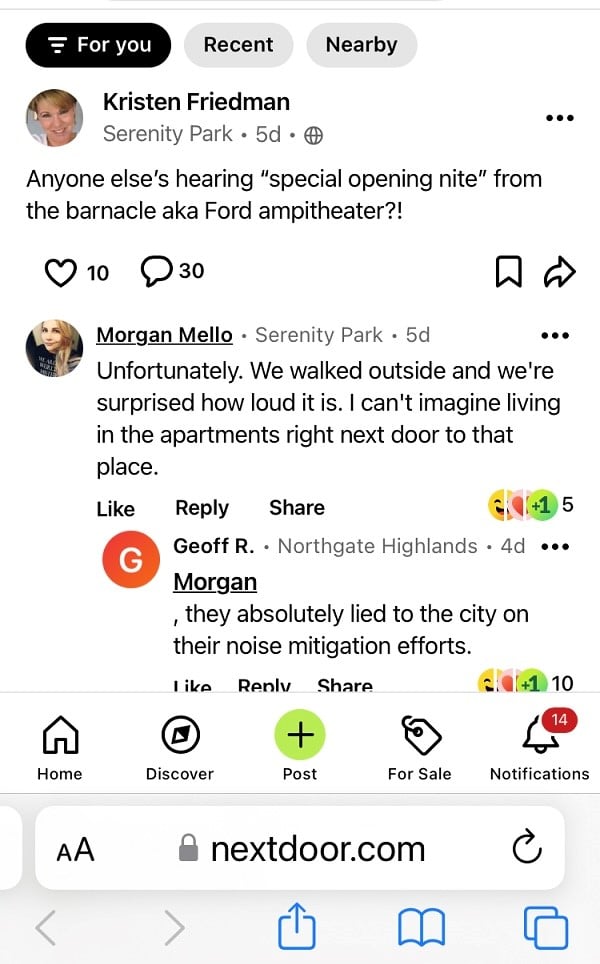The image size is (600, 964).
Task: Switch to the Recent feed filter
Action: tap(238, 45)
